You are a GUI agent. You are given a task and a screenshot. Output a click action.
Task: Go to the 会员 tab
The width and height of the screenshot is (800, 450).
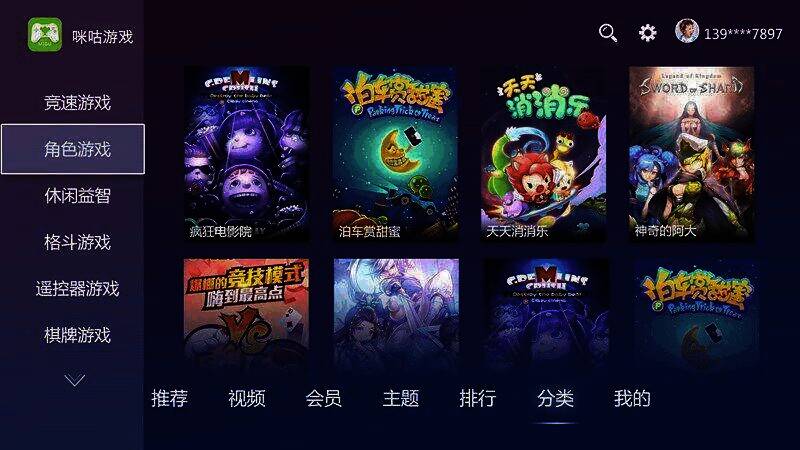[x=324, y=399]
